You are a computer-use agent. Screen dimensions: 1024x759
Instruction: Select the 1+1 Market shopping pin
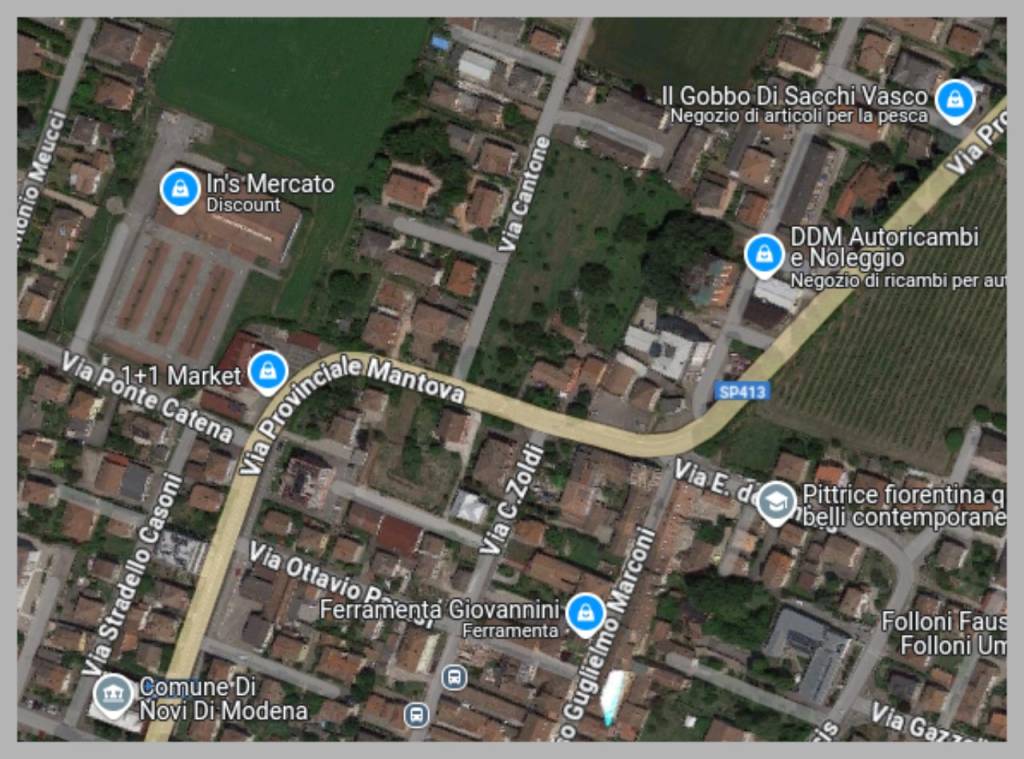267,371
